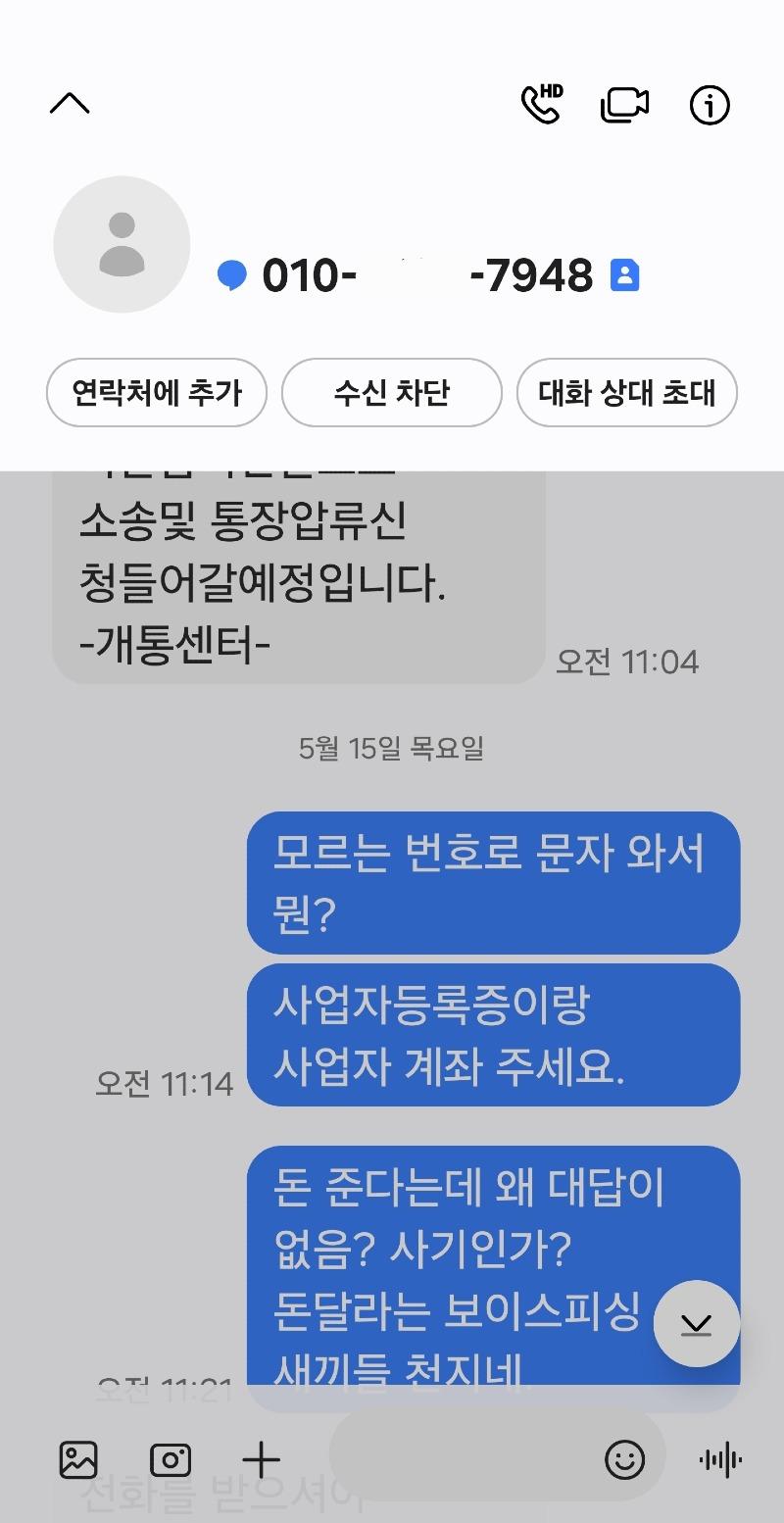Open contact card icon next to number

tap(624, 275)
